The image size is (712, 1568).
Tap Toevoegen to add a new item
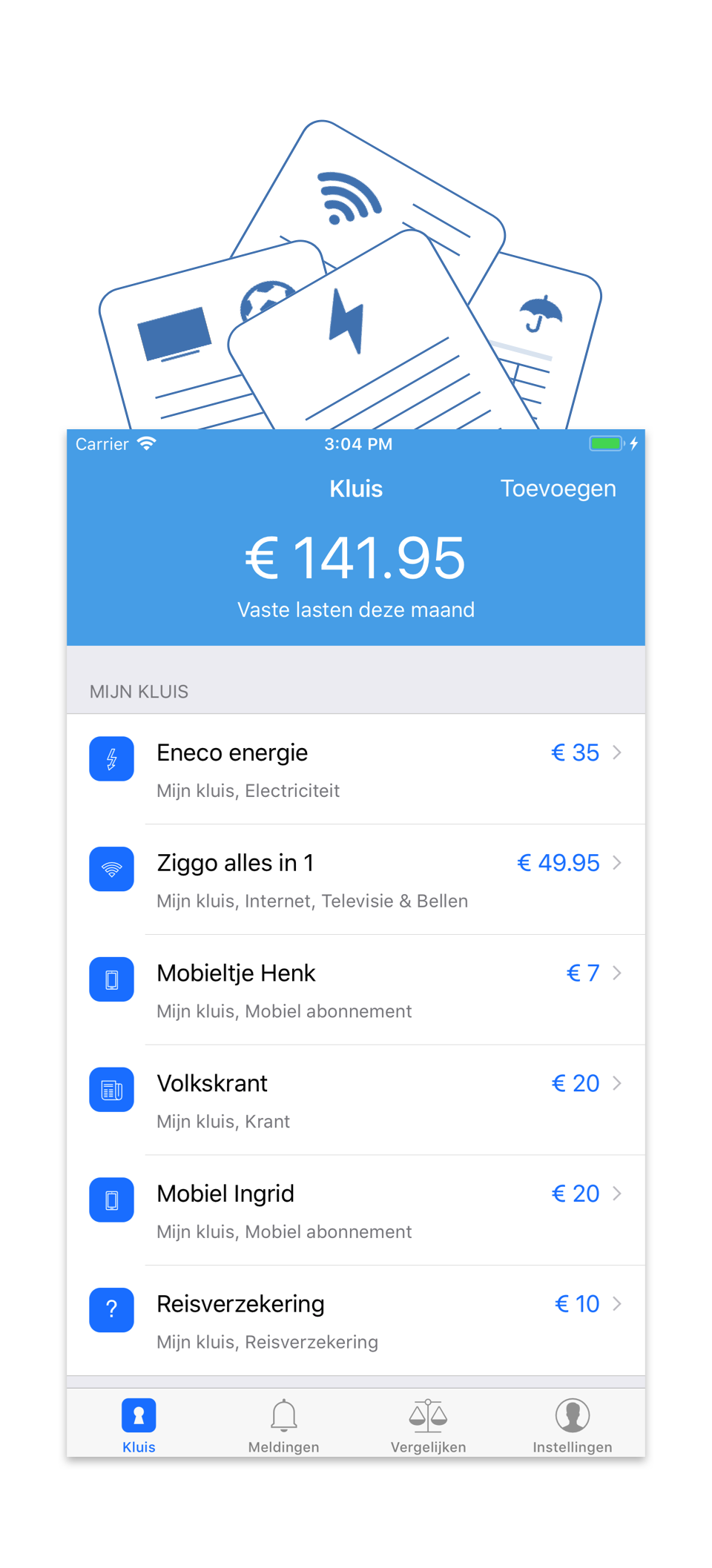click(x=558, y=489)
